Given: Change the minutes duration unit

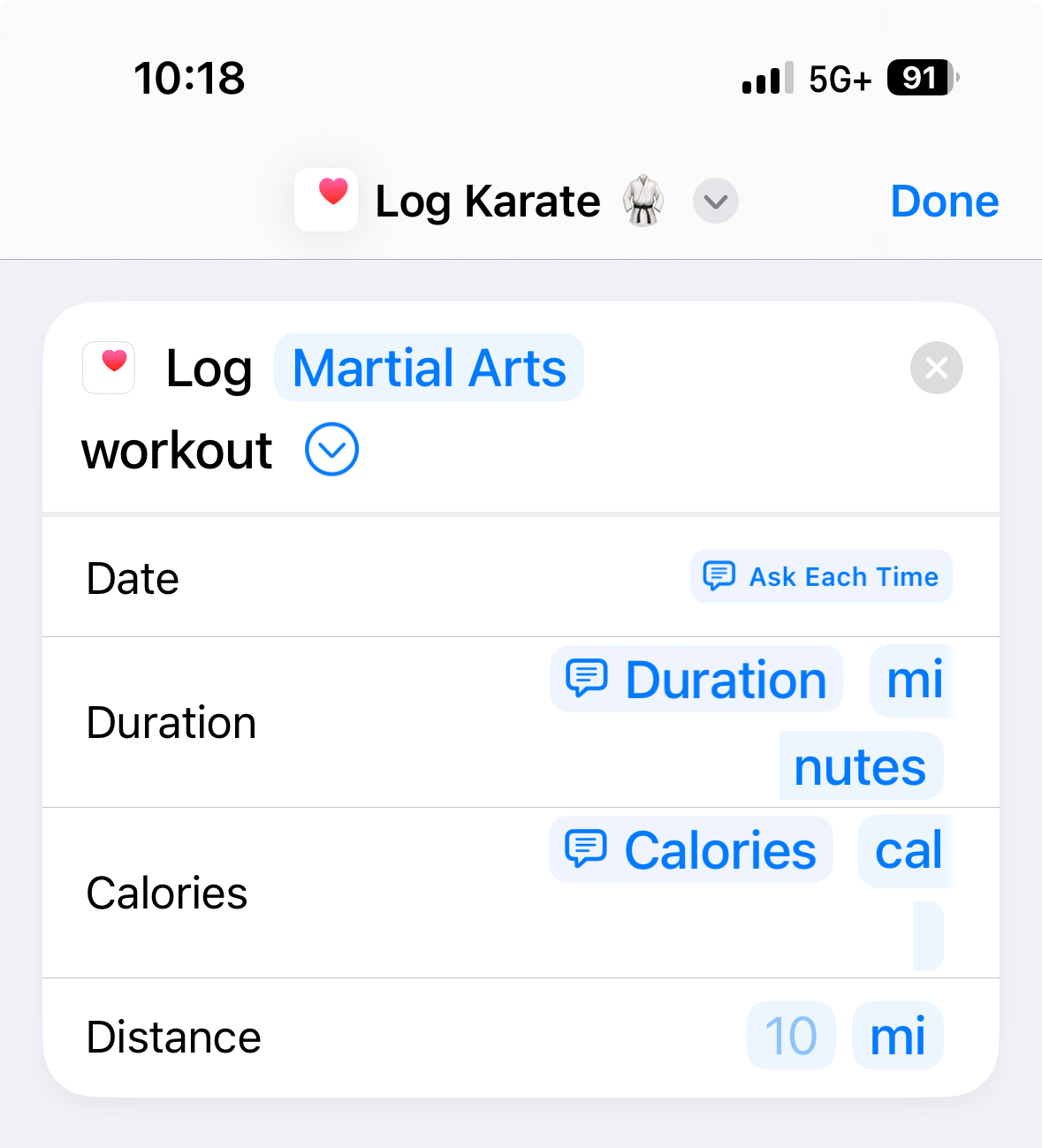Looking at the screenshot, I should pos(910,680).
